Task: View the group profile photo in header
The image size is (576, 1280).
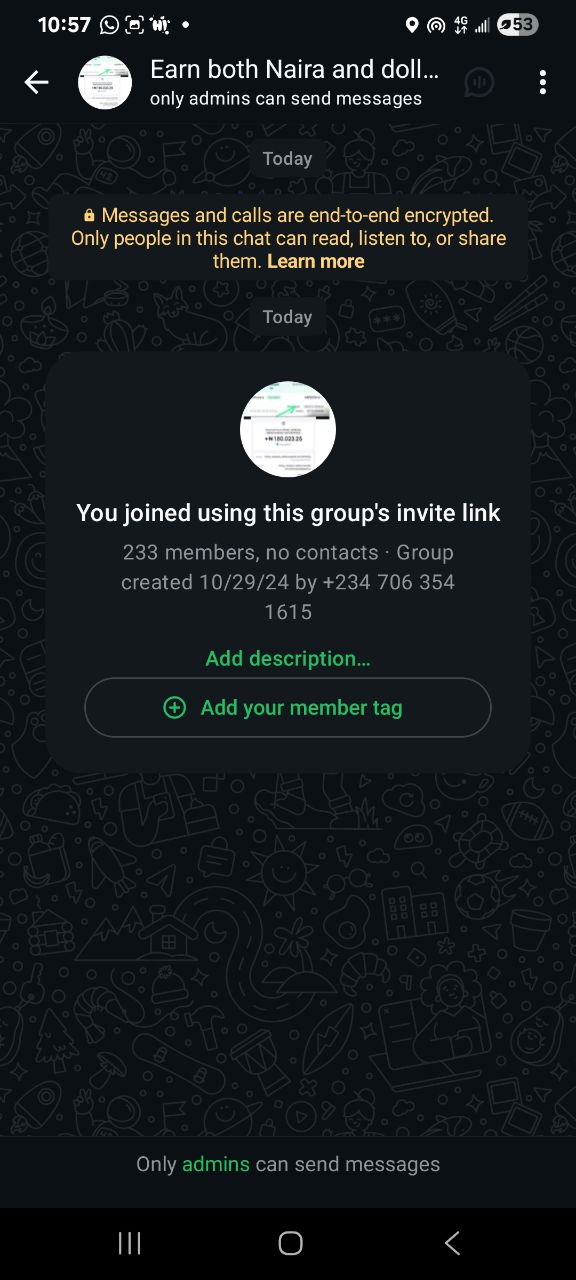Action: (105, 82)
